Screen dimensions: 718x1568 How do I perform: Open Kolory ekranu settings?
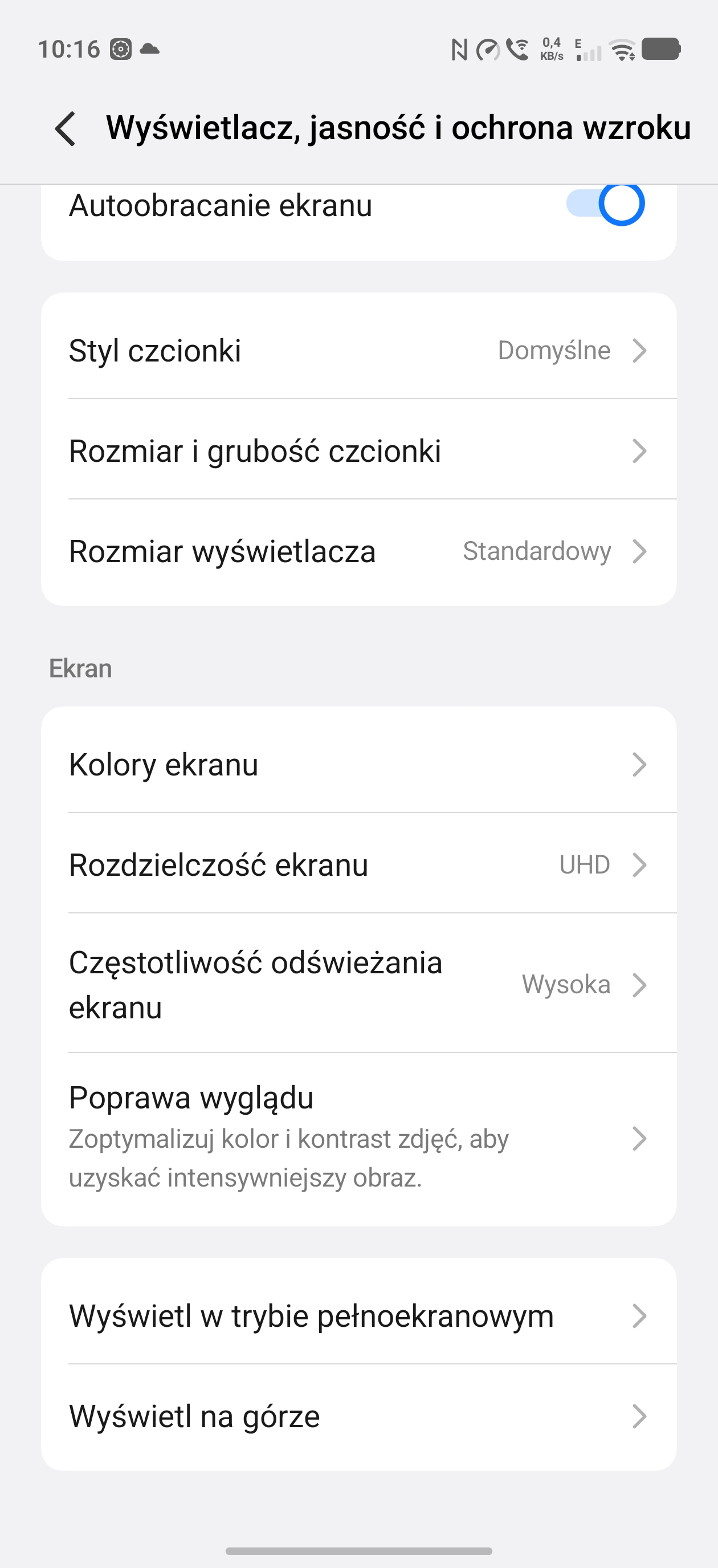coord(358,765)
